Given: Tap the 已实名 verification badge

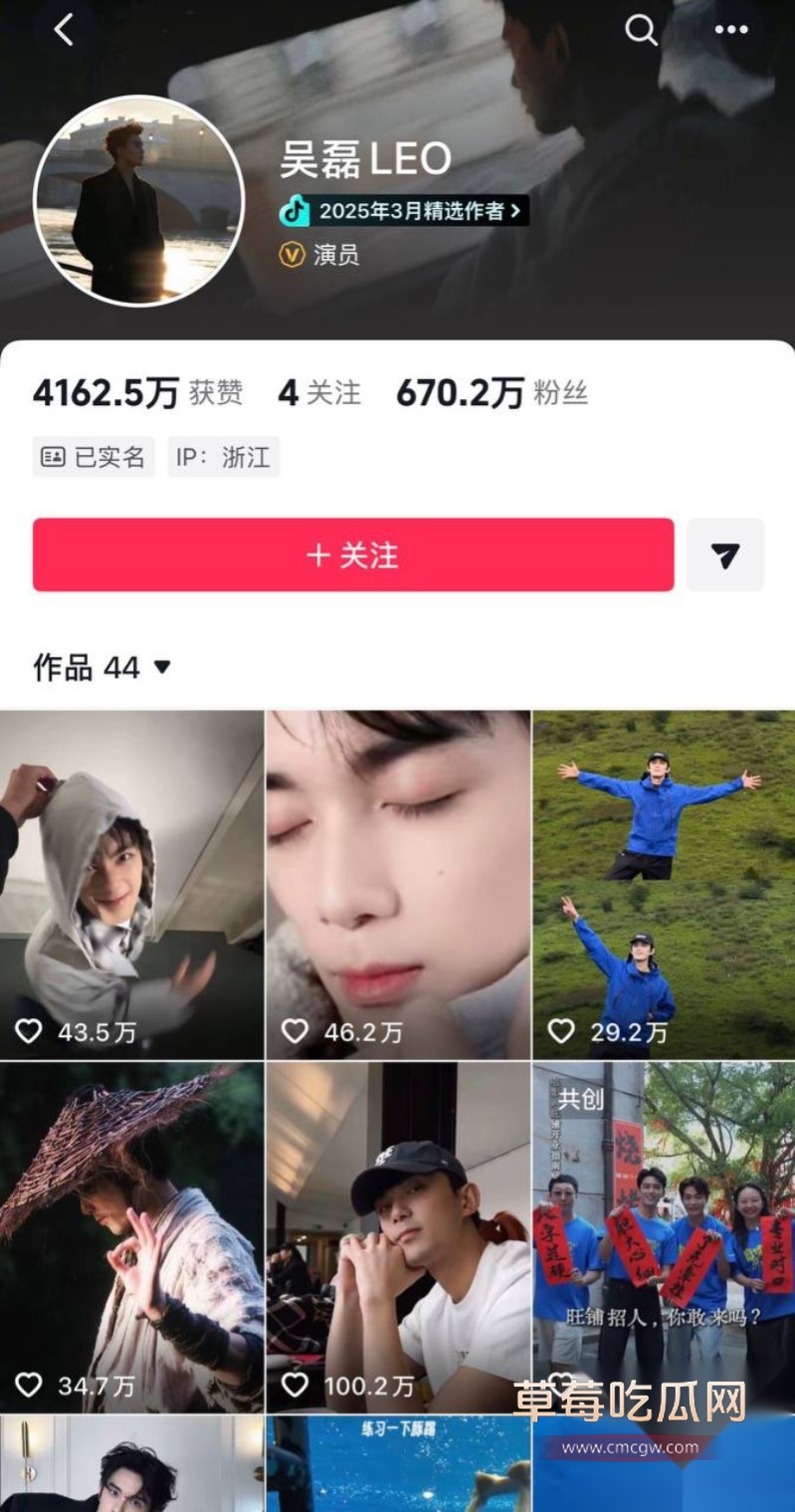Looking at the screenshot, I should click(x=94, y=457).
